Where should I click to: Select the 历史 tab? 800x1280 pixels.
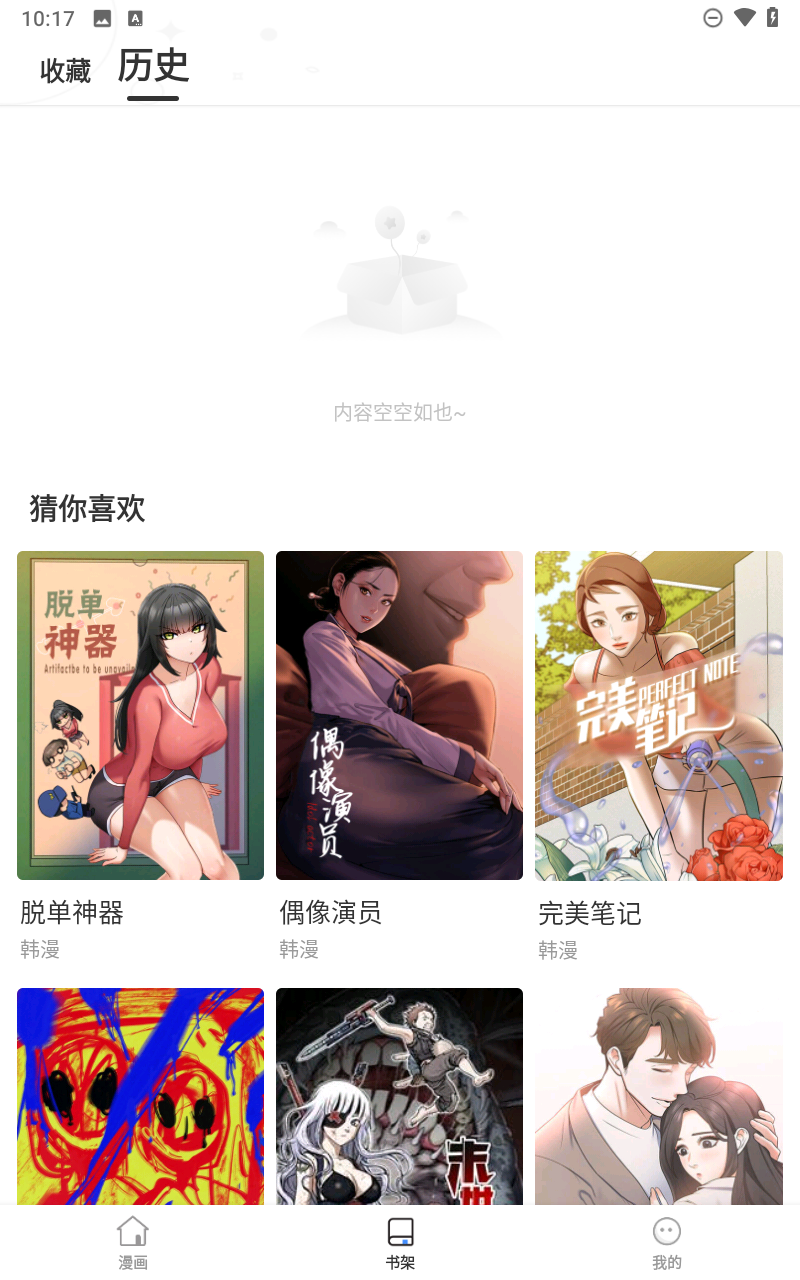153,66
